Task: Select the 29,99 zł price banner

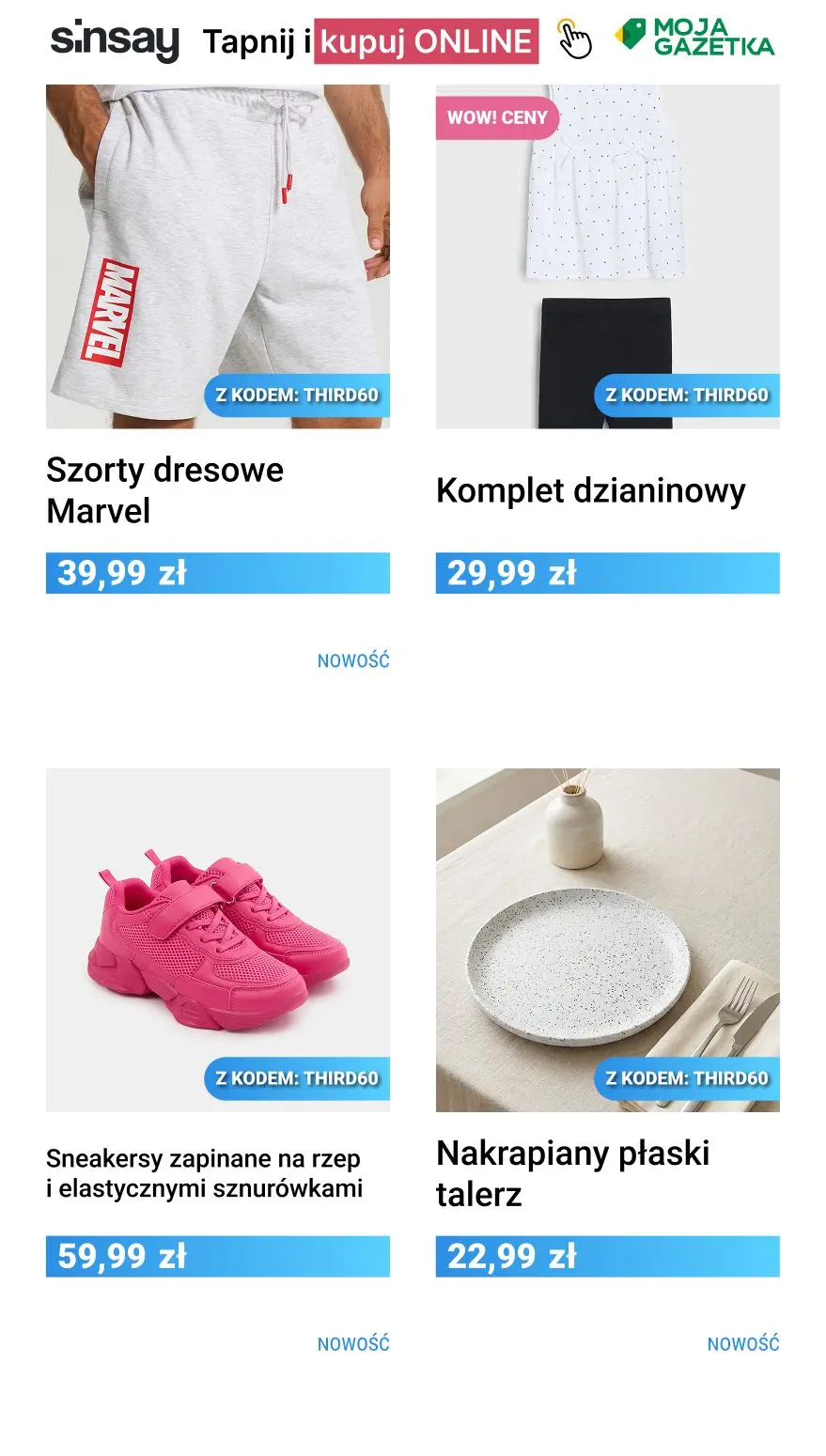Action: coord(606,573)
